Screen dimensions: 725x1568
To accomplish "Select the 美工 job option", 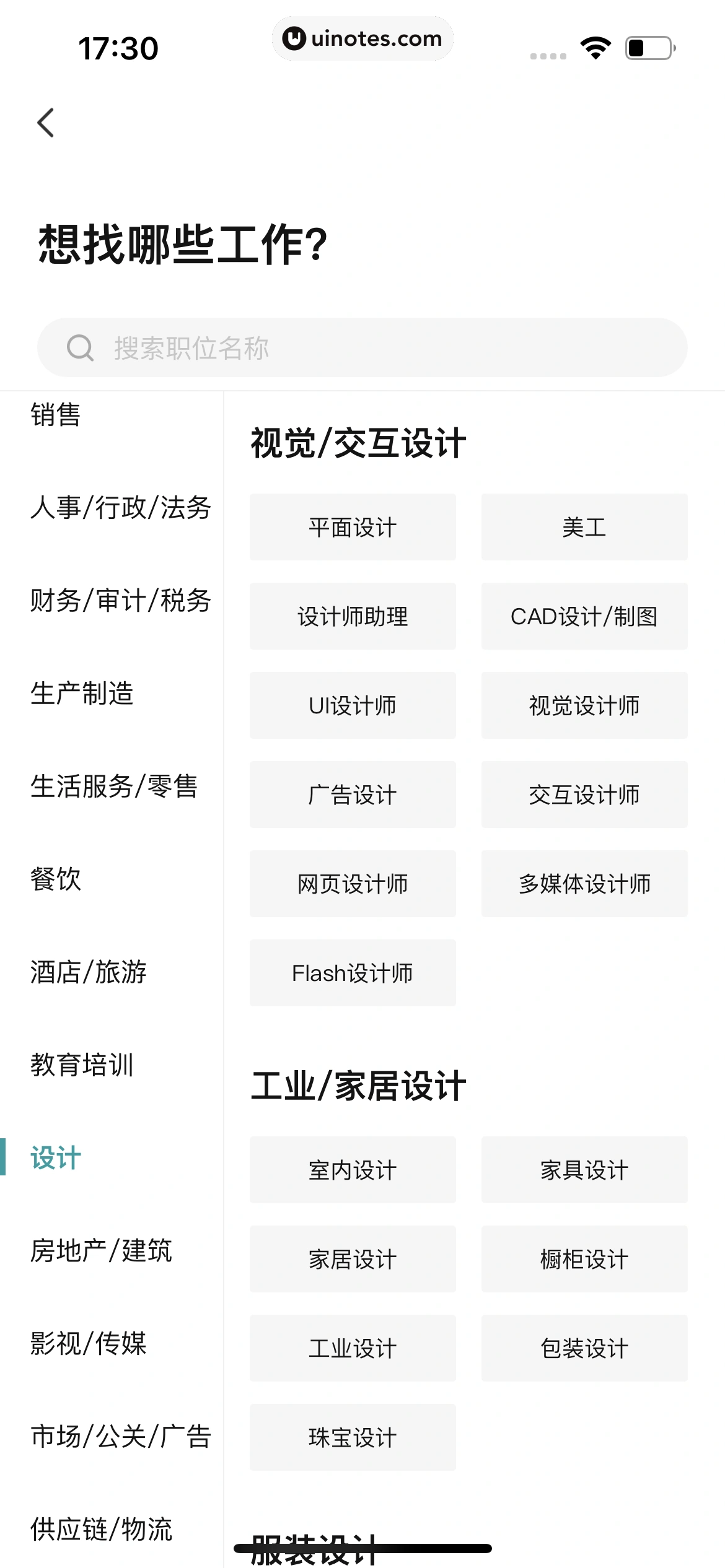I will [584, 527].
